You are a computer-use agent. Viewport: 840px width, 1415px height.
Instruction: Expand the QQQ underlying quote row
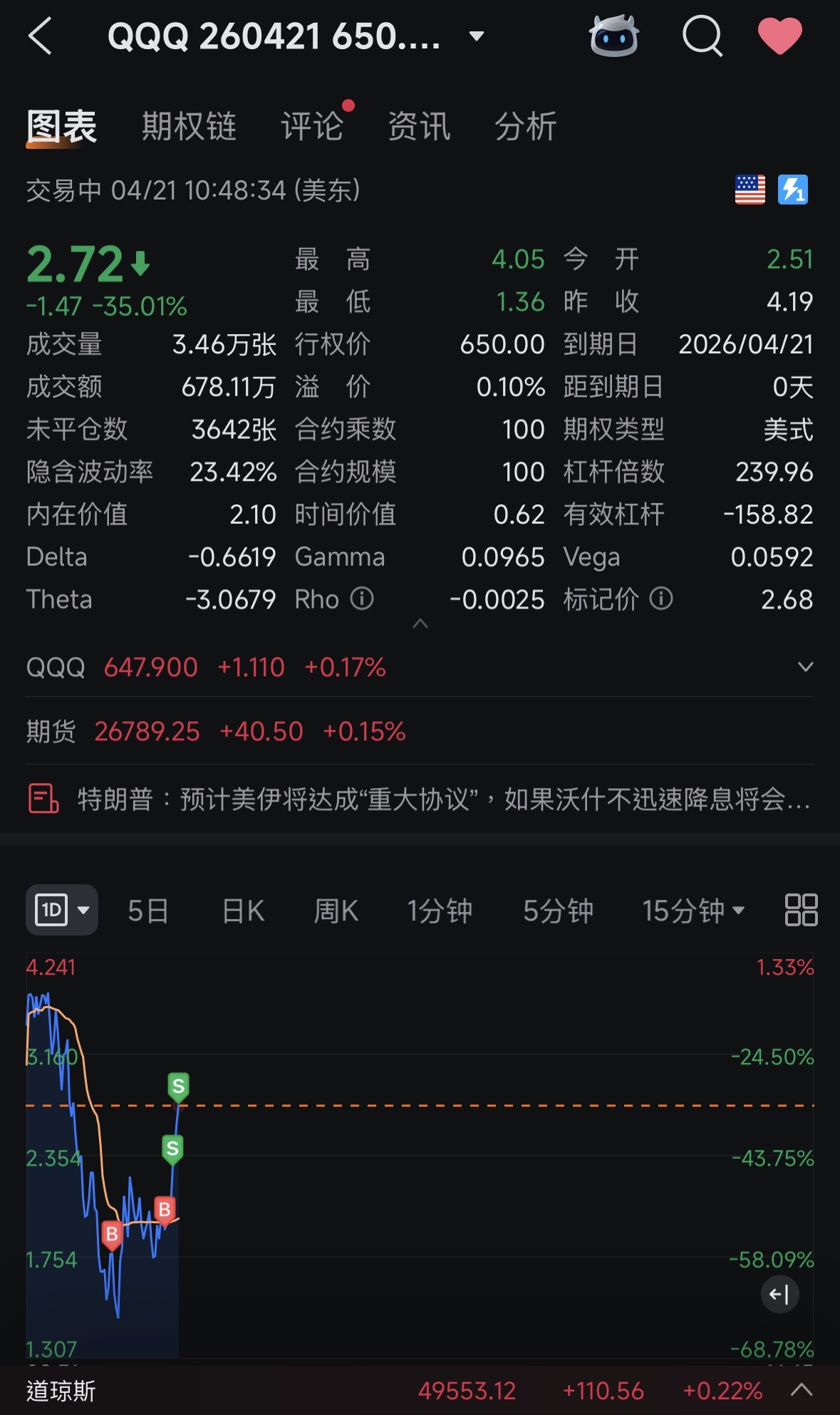(x=805, y=667)
